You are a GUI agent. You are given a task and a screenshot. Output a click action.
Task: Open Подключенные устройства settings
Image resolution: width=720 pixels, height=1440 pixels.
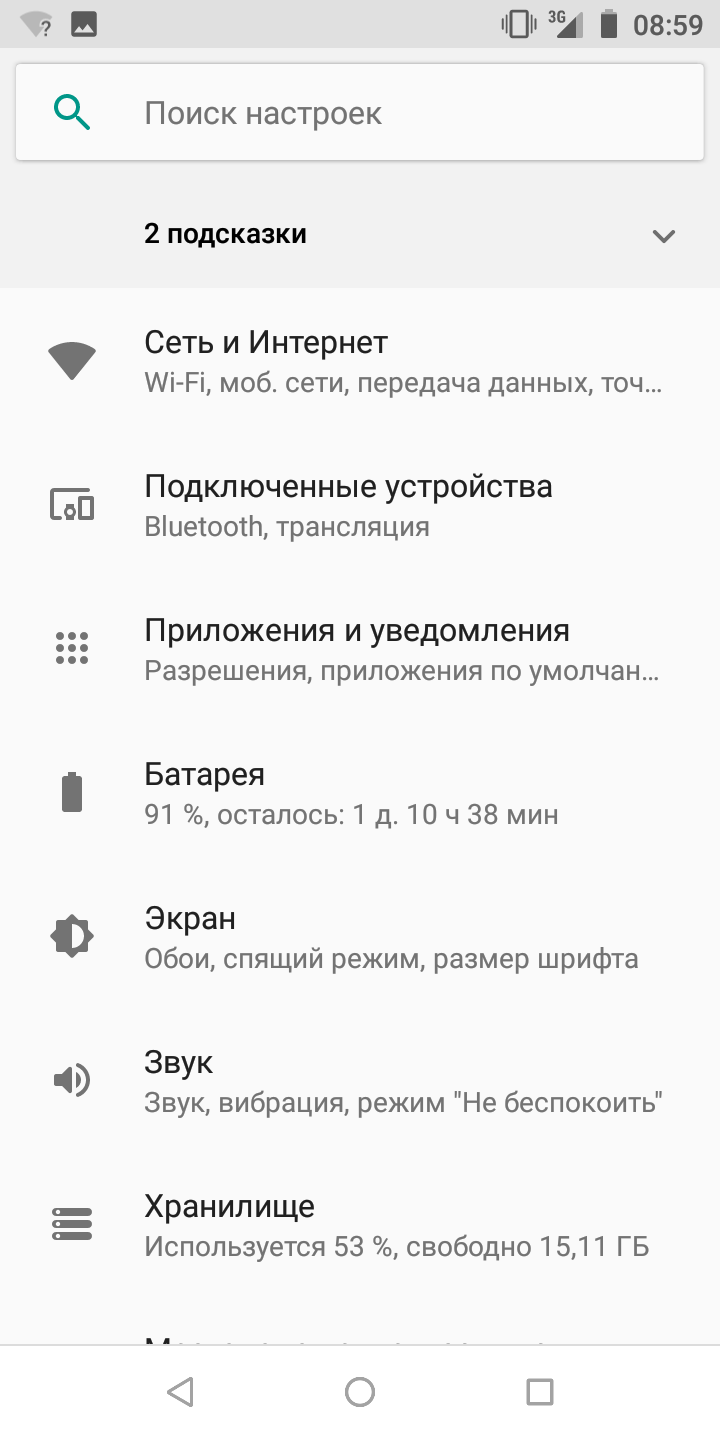point(360,505)
